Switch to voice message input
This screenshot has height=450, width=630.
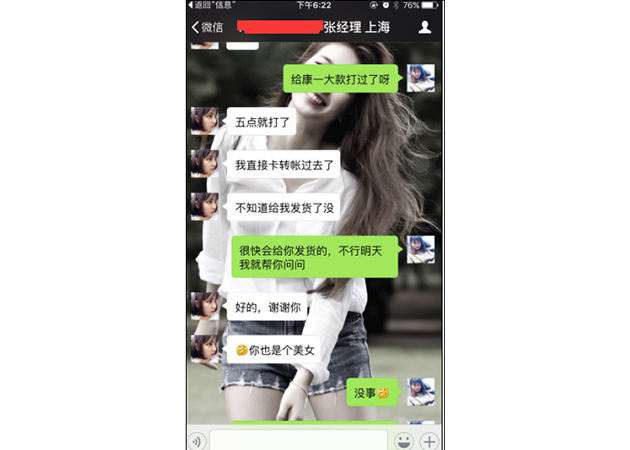[x=197, y=440]
